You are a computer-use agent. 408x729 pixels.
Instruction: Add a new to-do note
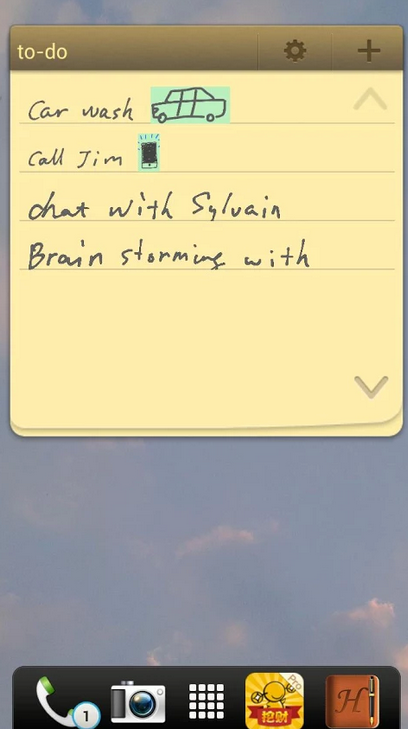pos(369,50)
